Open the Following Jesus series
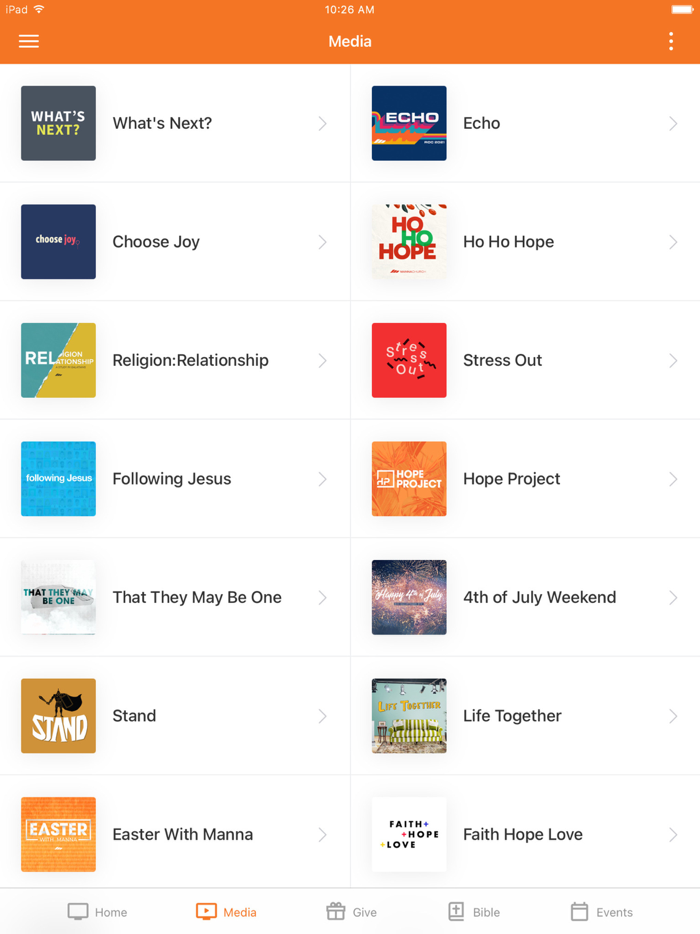 pos(175,479)
